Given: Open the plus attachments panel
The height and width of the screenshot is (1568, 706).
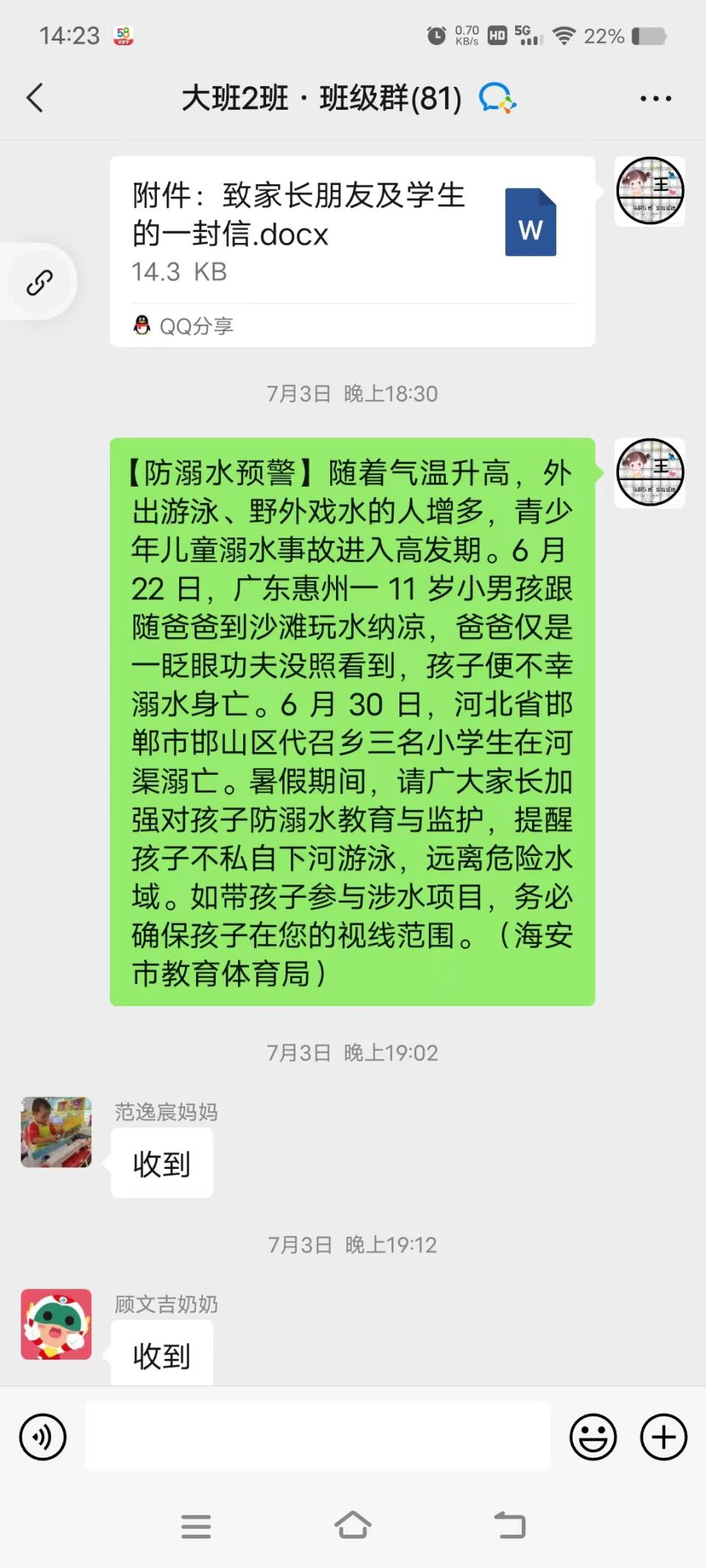Looking at the screenshot, I should [663, 1437].
